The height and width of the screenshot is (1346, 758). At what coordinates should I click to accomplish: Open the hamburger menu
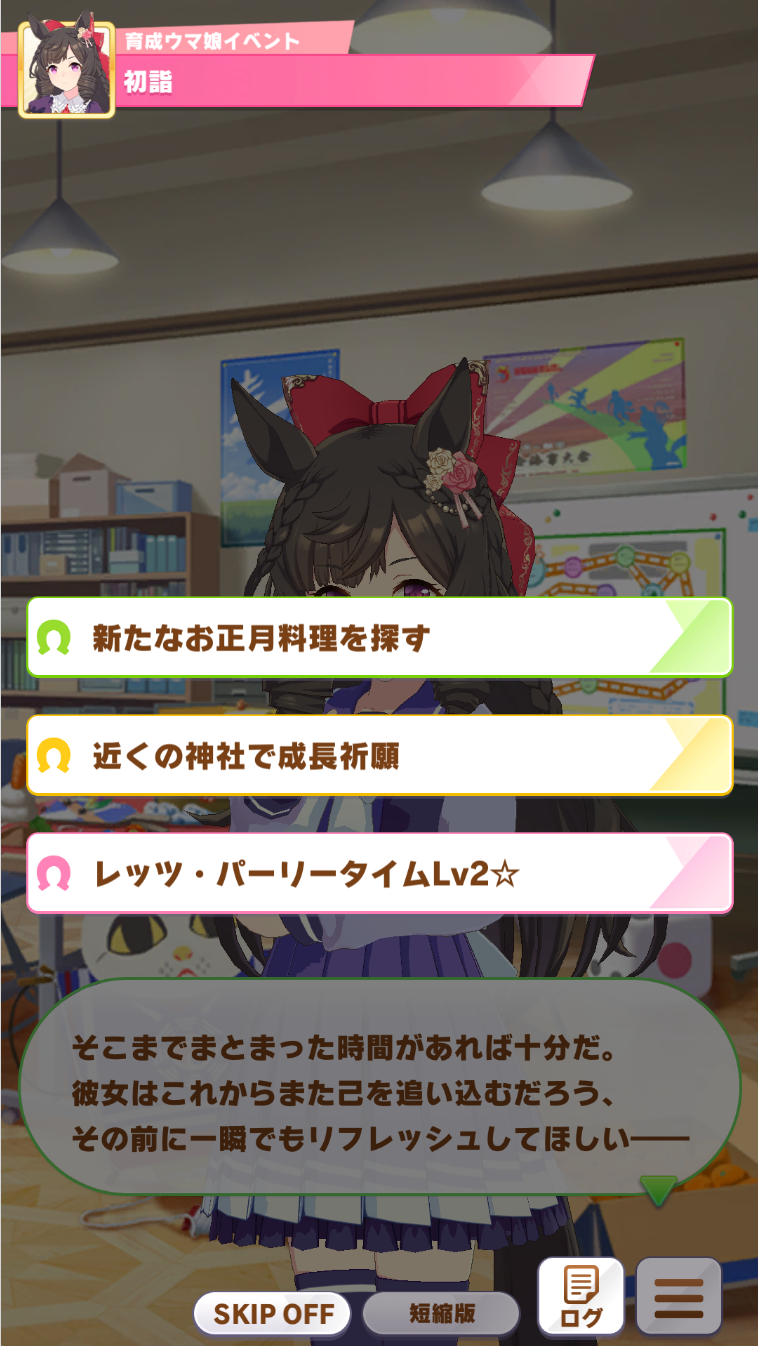679,1296
